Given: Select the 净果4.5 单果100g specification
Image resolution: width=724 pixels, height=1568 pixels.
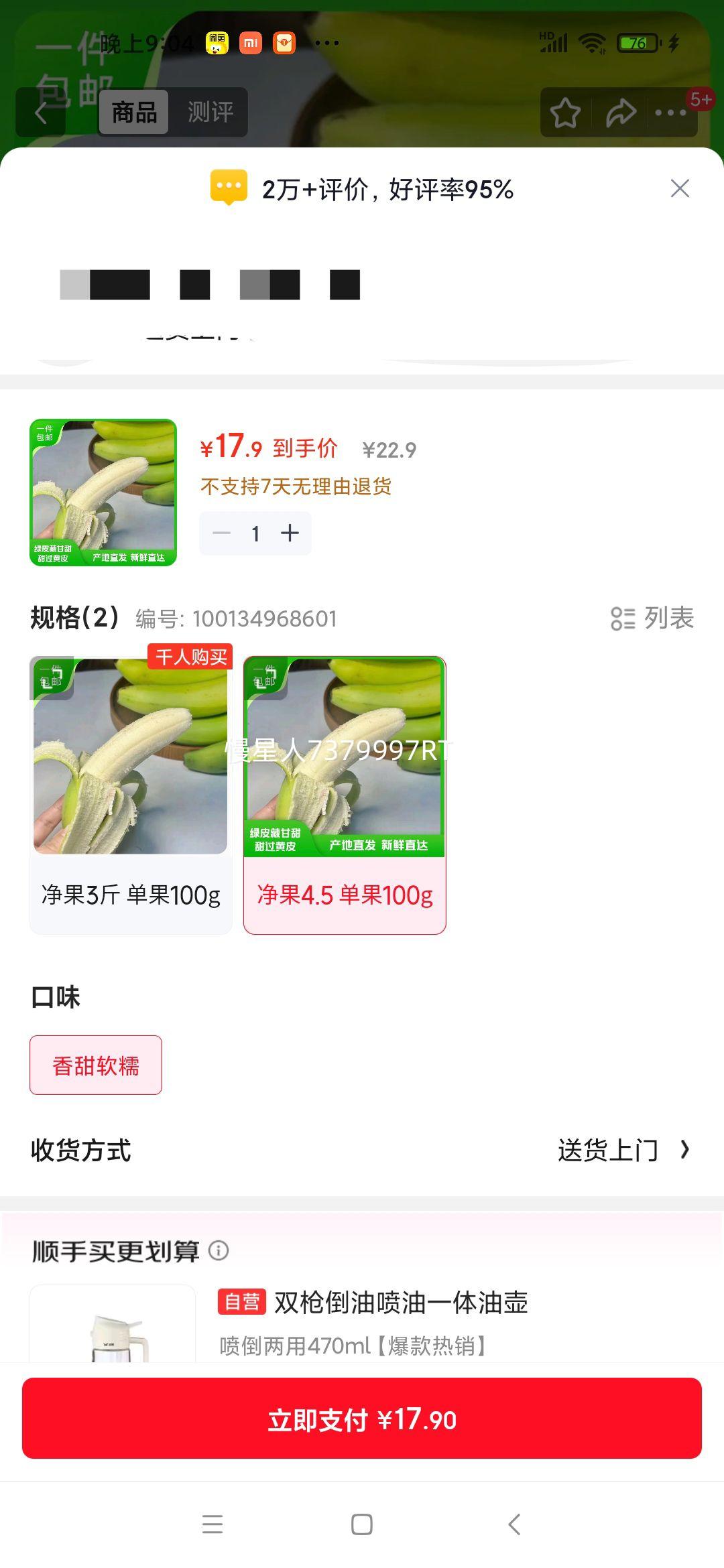Looking at the screenshot, I should tap(345, 791).
